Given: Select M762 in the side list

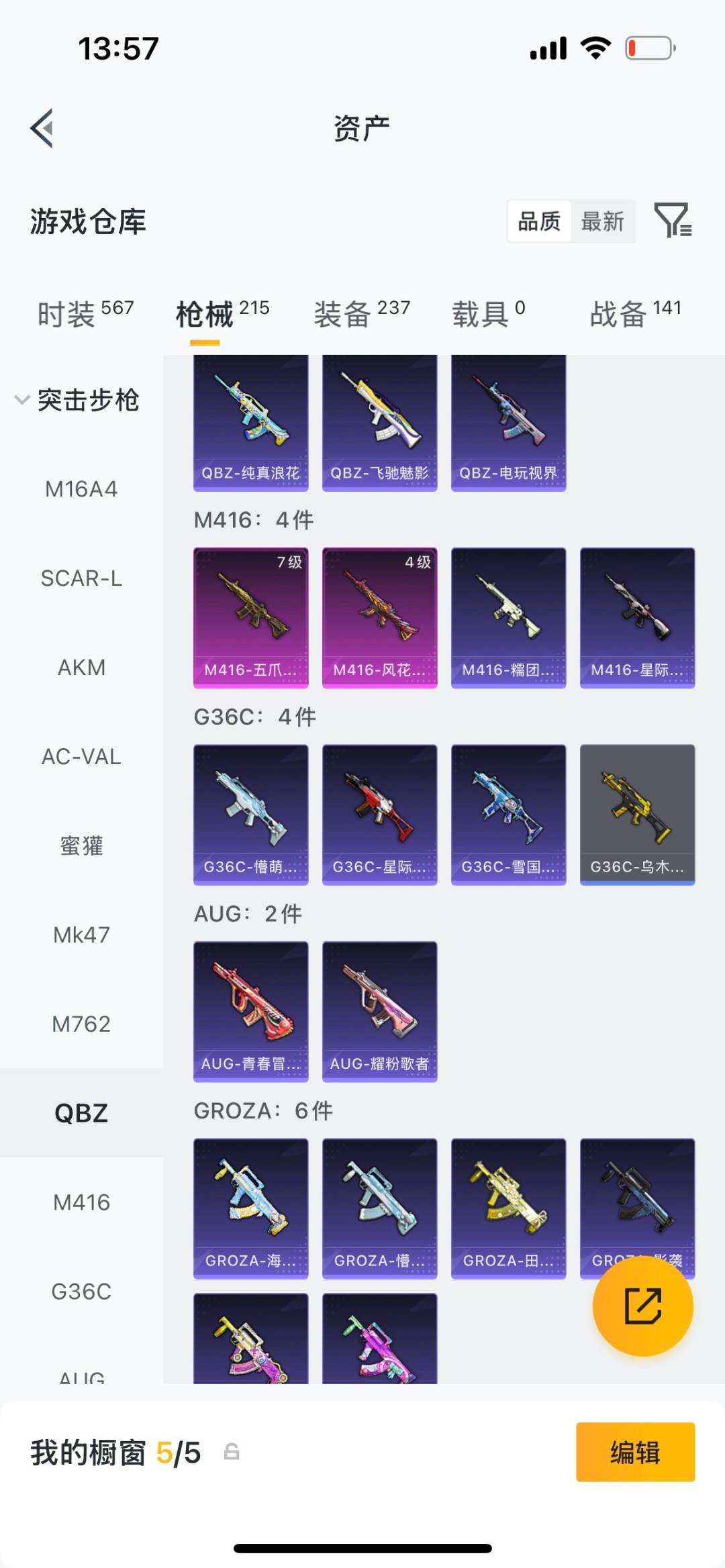Looking at the screenshot, I should pos(81,1024).
